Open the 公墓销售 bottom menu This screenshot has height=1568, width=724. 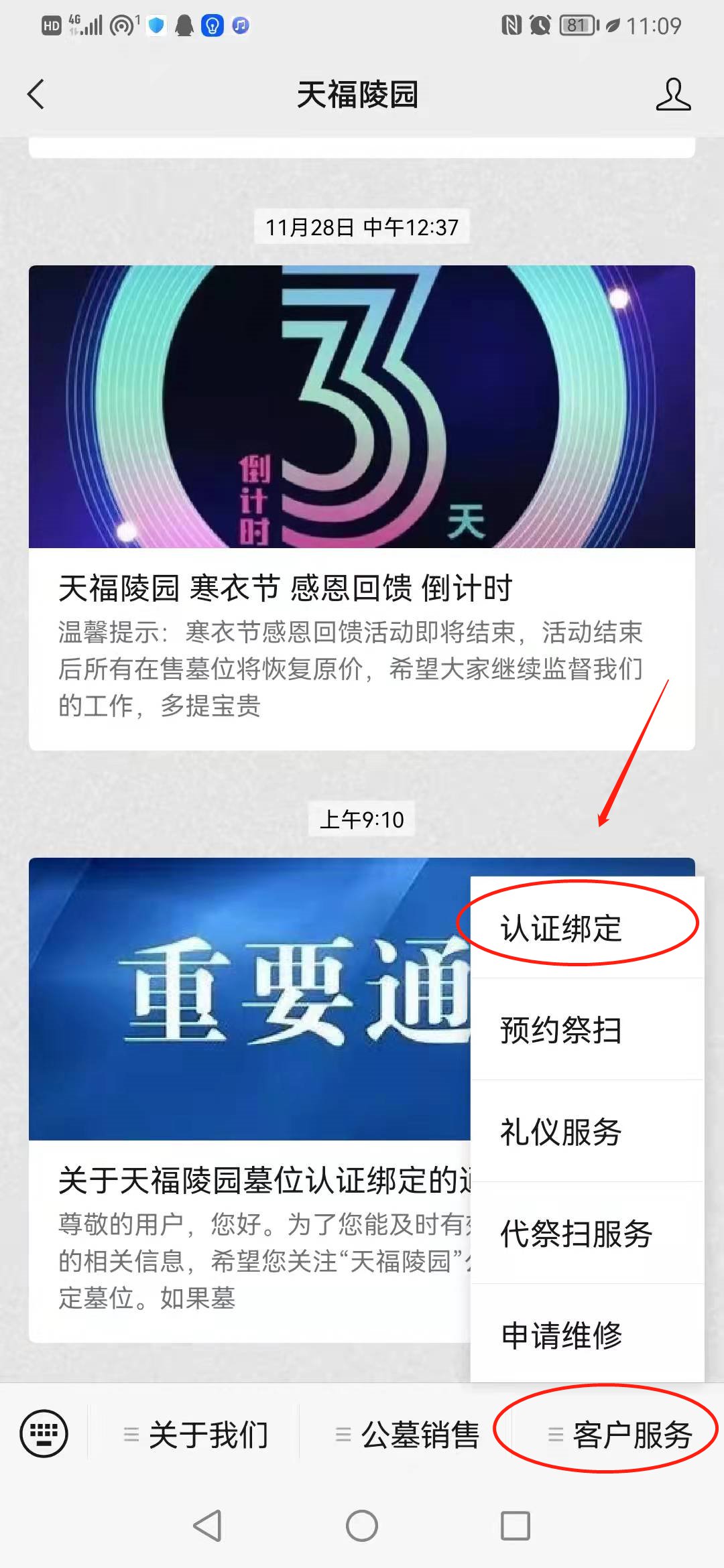click(x=408, y=1435)
